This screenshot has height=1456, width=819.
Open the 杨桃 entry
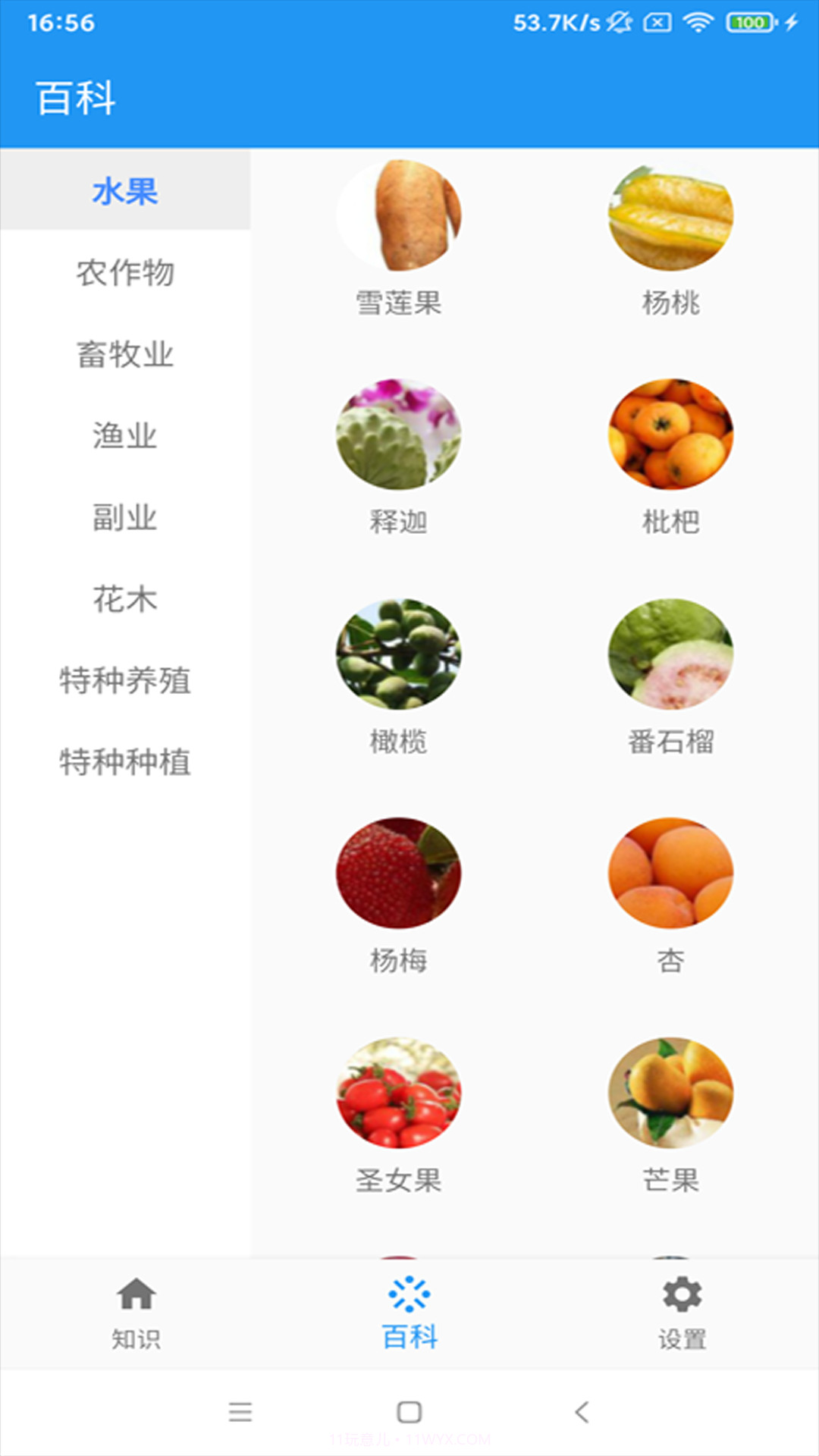coord(670,216)
